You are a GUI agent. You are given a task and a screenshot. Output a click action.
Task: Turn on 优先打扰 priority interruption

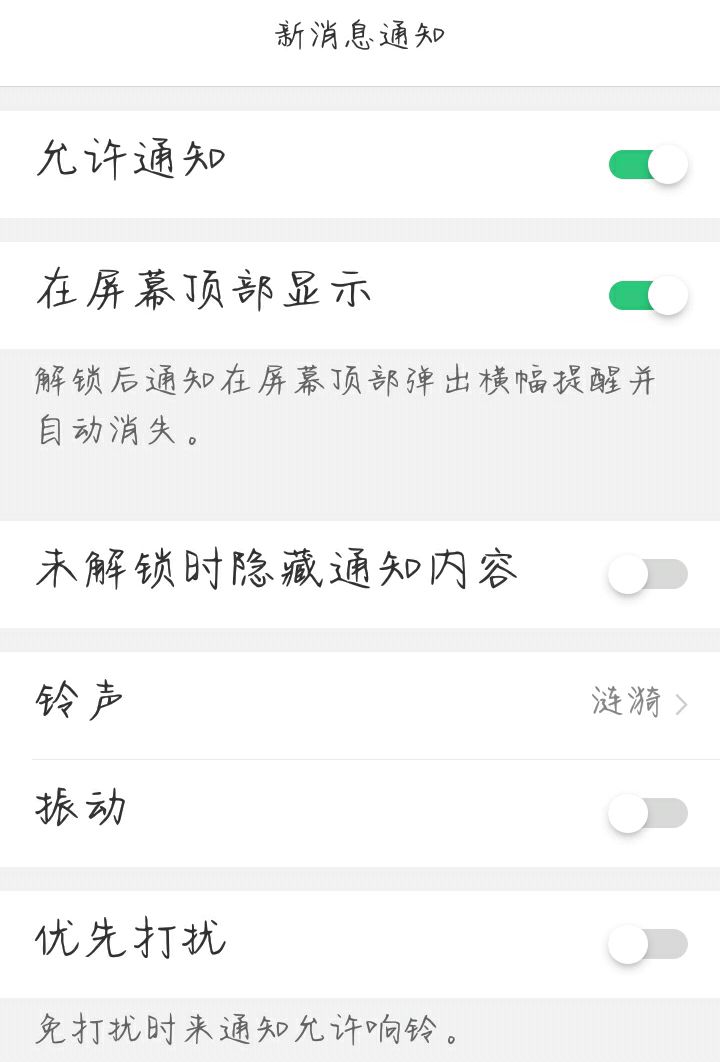point(648,941)
